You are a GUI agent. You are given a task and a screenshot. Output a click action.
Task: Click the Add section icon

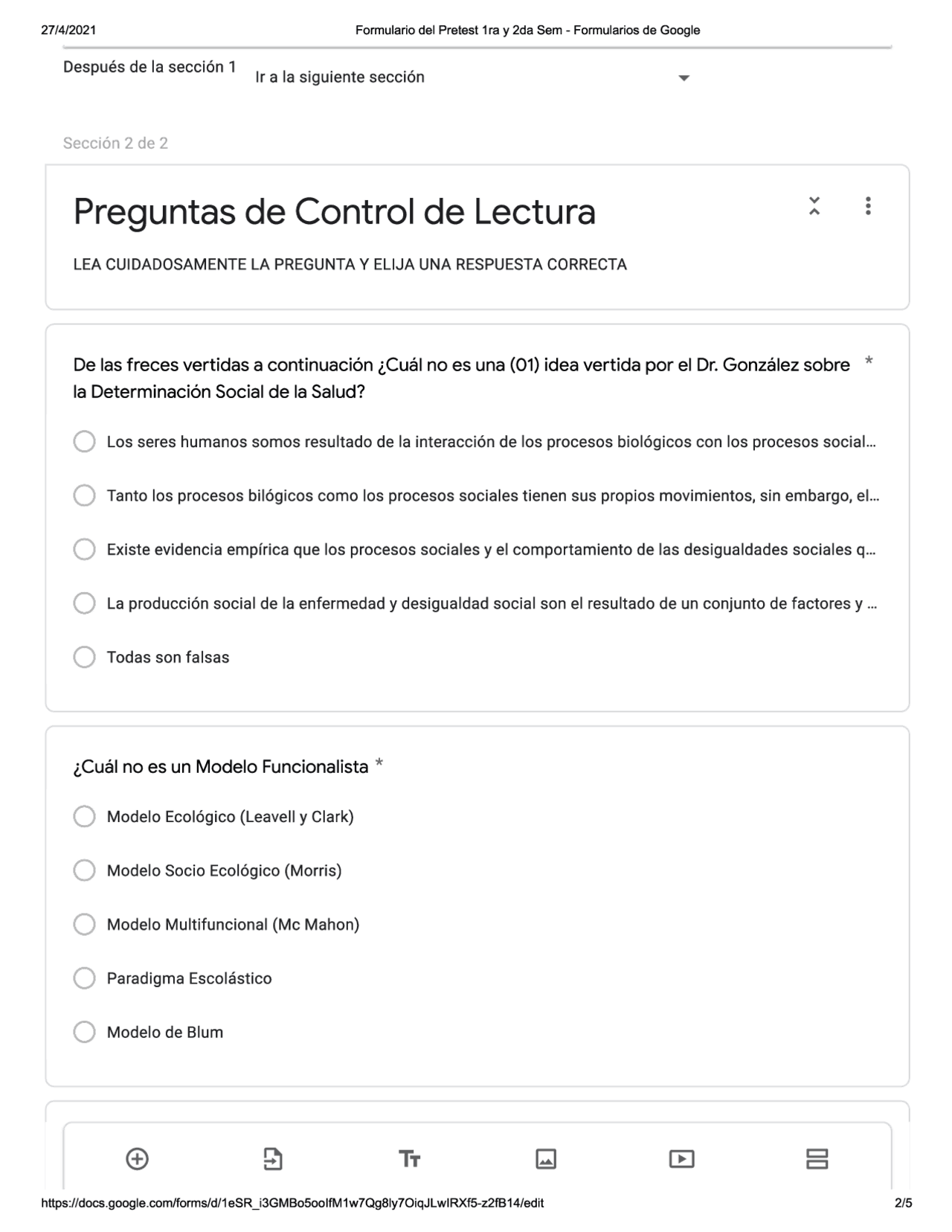click(x=817, y=1158)
